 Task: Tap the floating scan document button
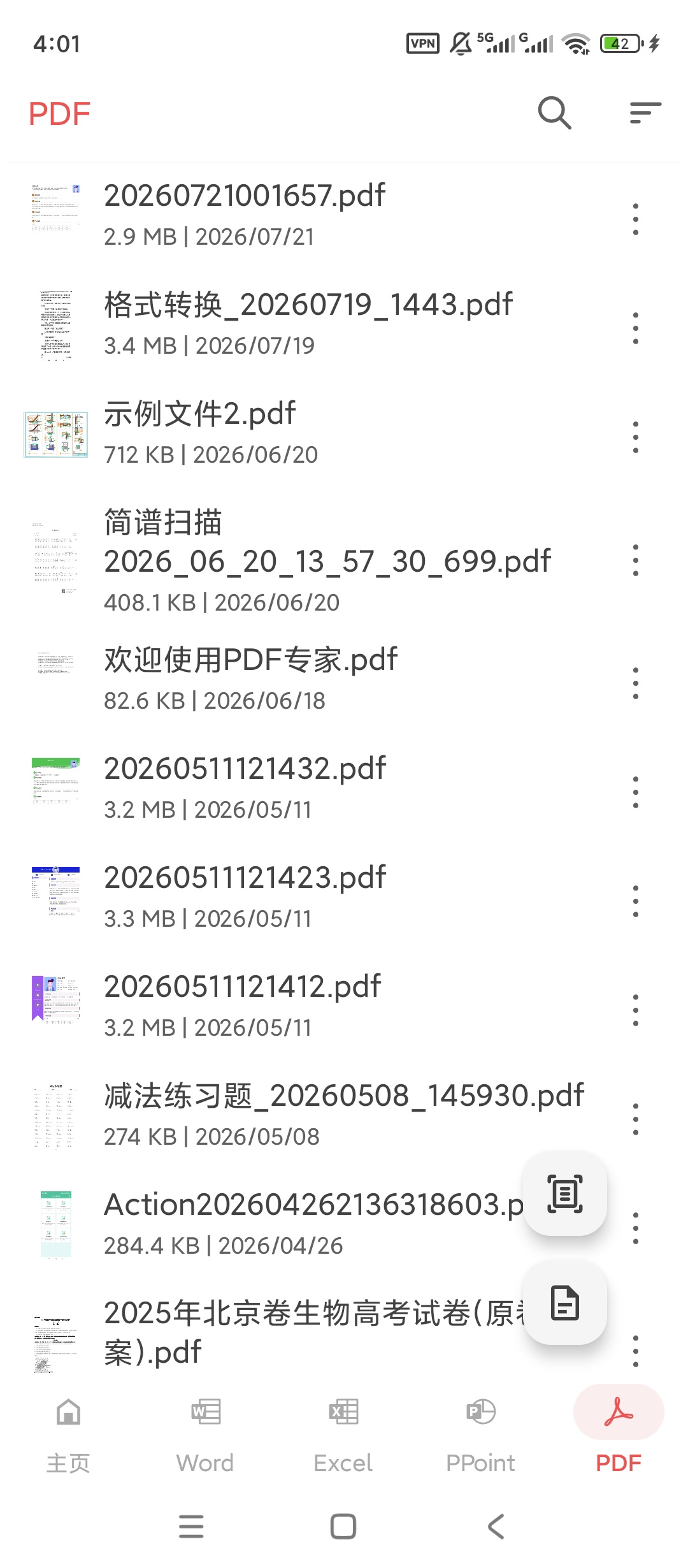(564, 1193)
